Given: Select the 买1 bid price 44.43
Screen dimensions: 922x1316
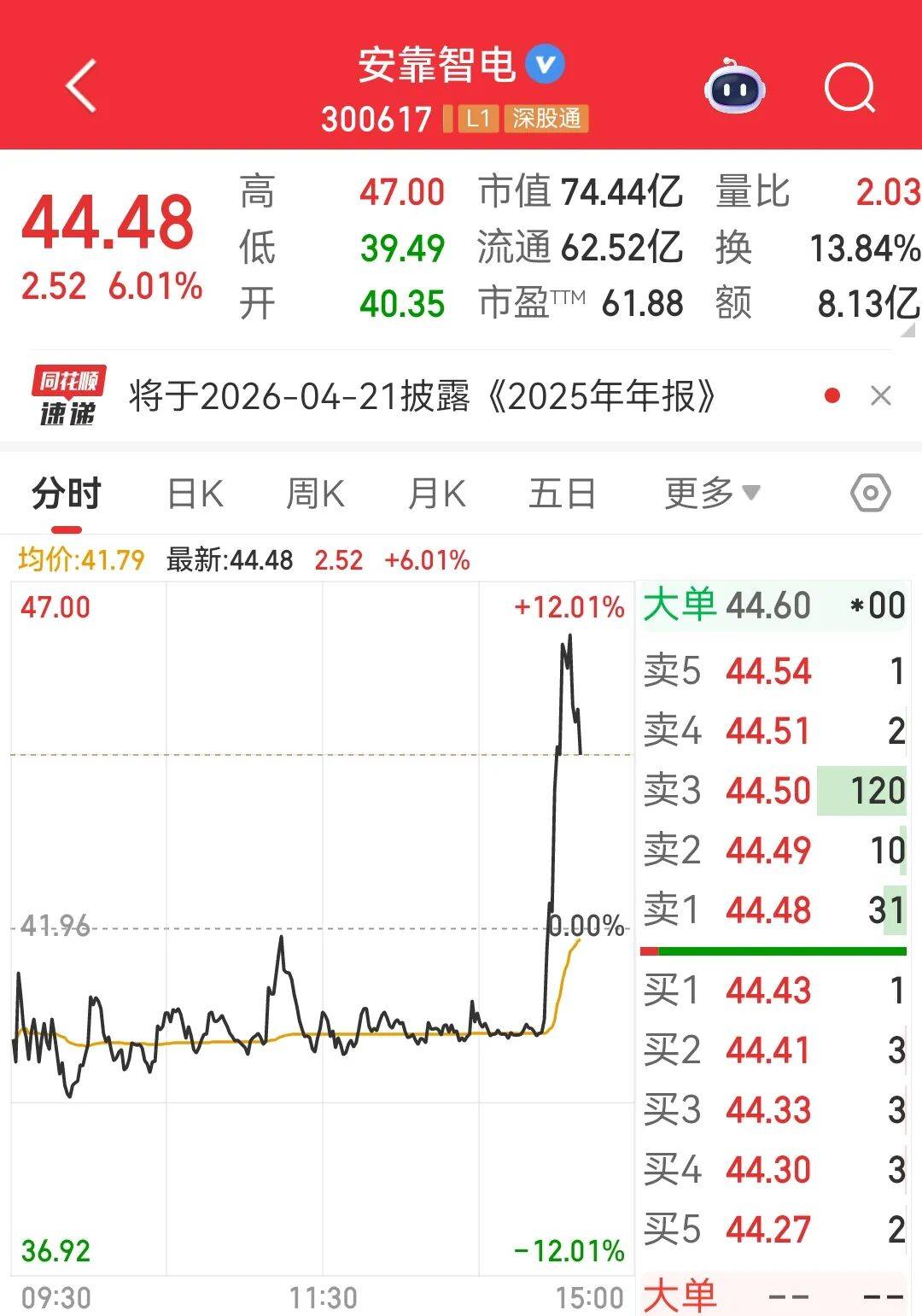Looking at the screenshot, I should 768,991.
